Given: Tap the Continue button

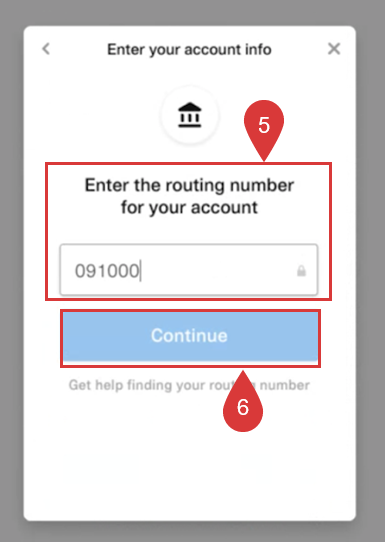Looking at the screenshot, I should (x=190, y=336).
